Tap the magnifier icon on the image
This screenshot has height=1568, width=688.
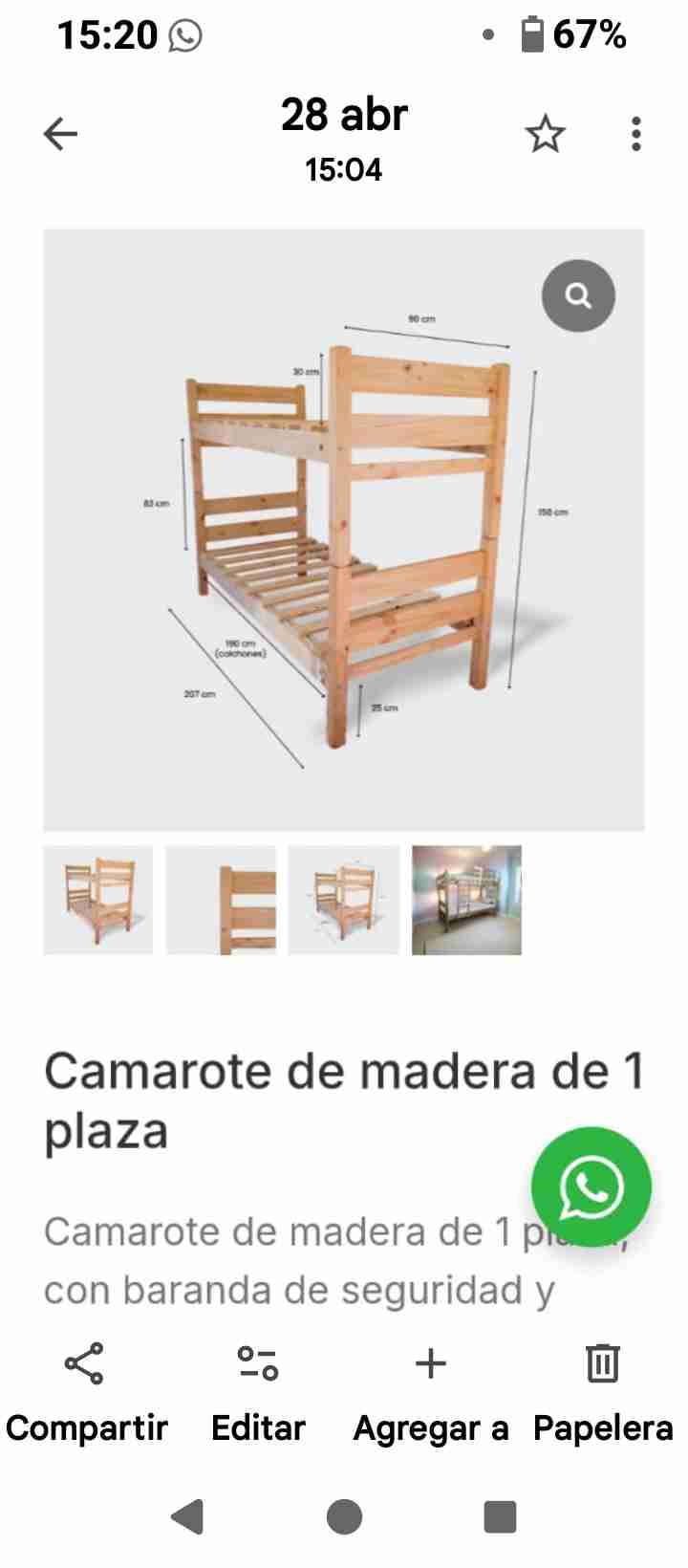click(577, 295)
